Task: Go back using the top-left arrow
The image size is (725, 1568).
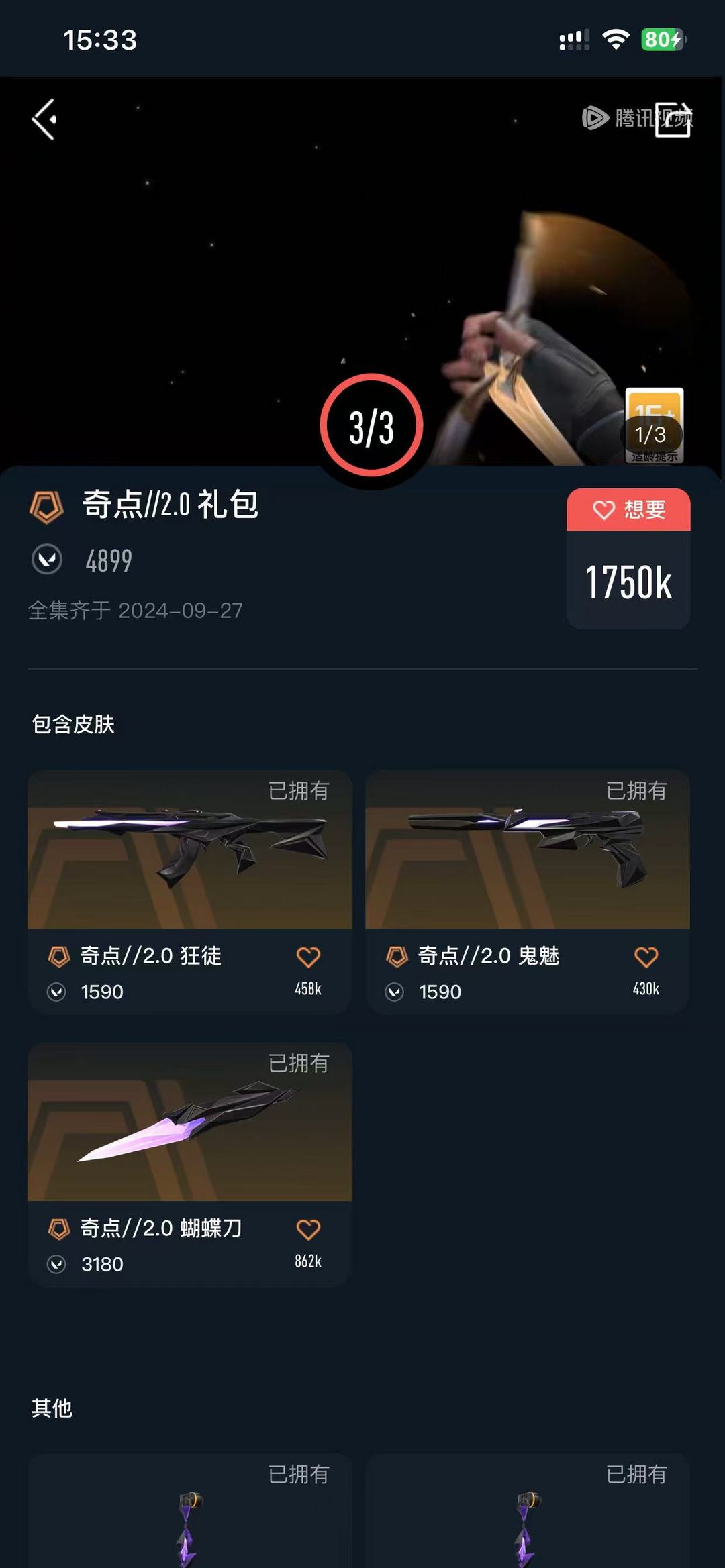Action: (44, 119)
